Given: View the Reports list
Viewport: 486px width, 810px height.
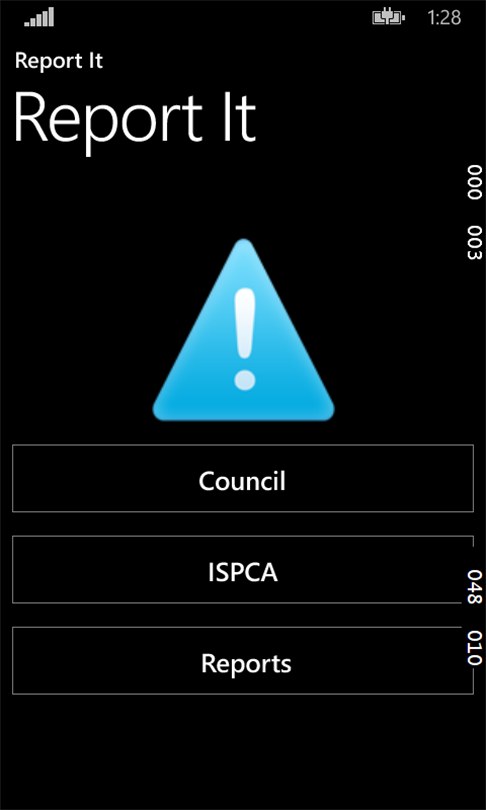Looking at the screenshot, I should pyautogui.click(x=243, y=661).
